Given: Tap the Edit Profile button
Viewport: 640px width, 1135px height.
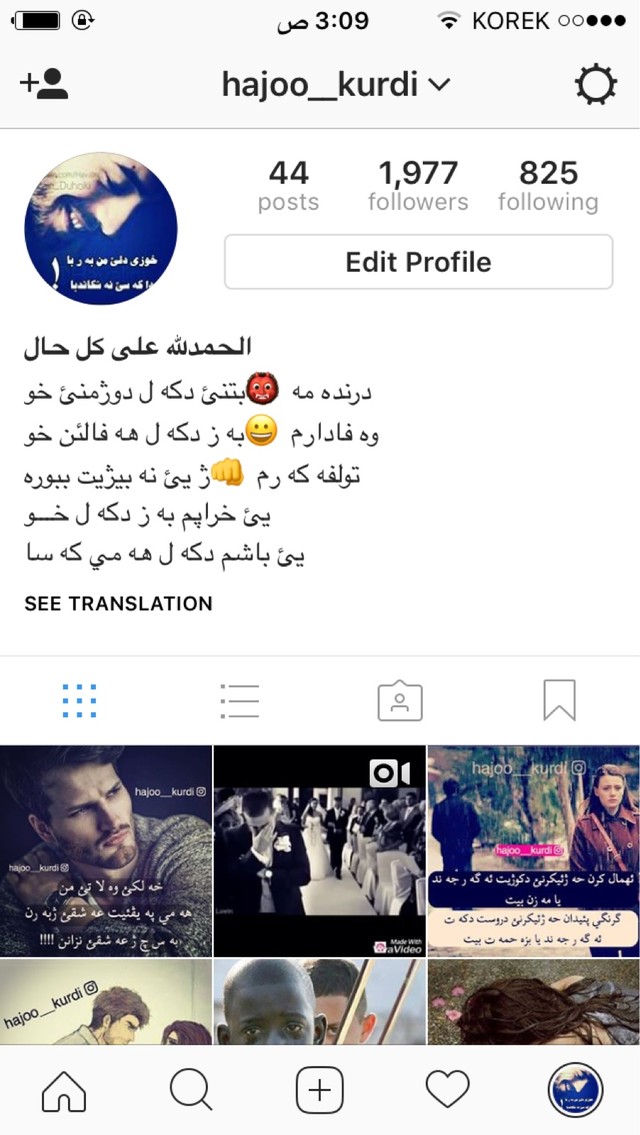Looking at the screenshot, I should [x=418, y=262].
